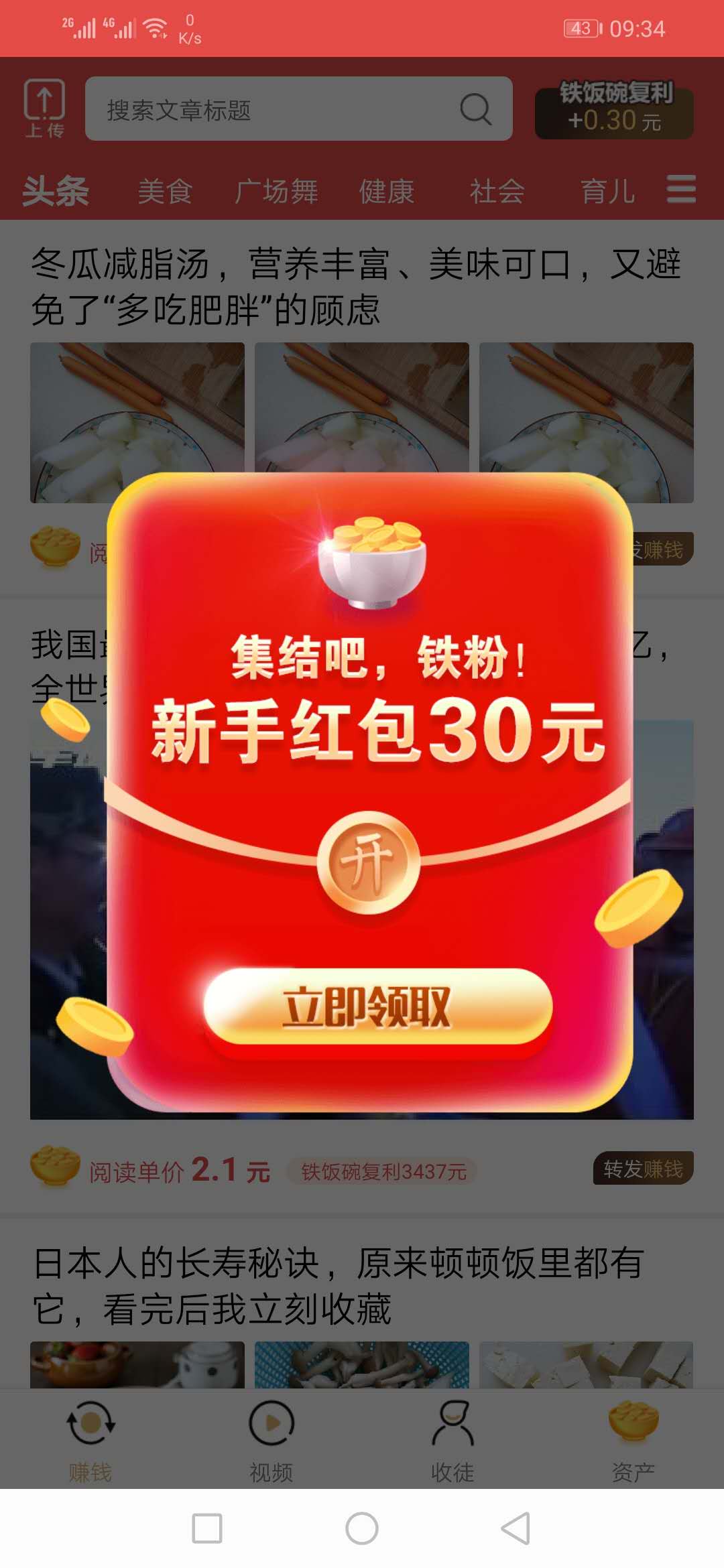Switch to the 育儿 tab
This screenshot has width=724, height=1568.
607,192
